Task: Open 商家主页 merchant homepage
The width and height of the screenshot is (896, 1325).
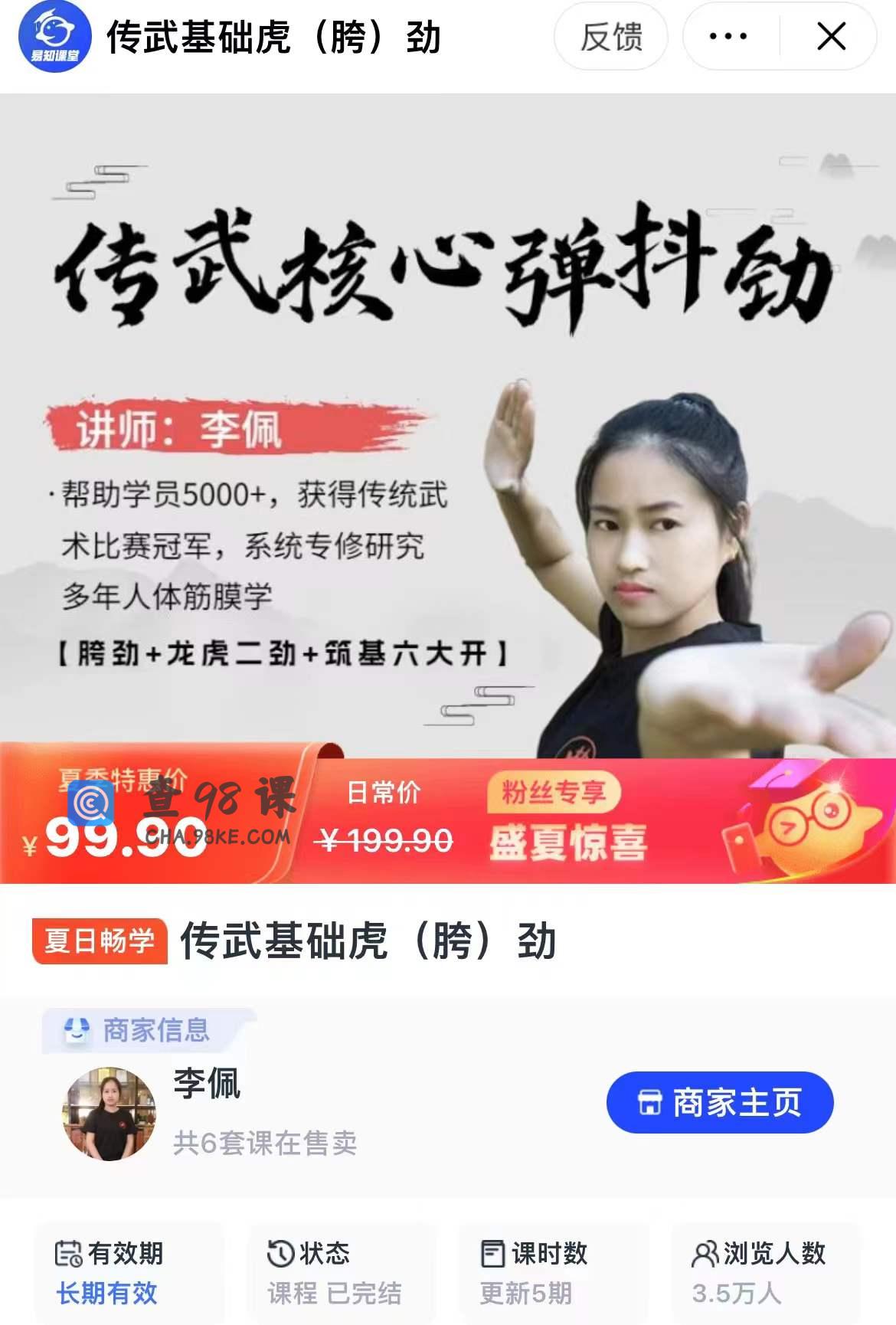Action: tap(719, 1102)
